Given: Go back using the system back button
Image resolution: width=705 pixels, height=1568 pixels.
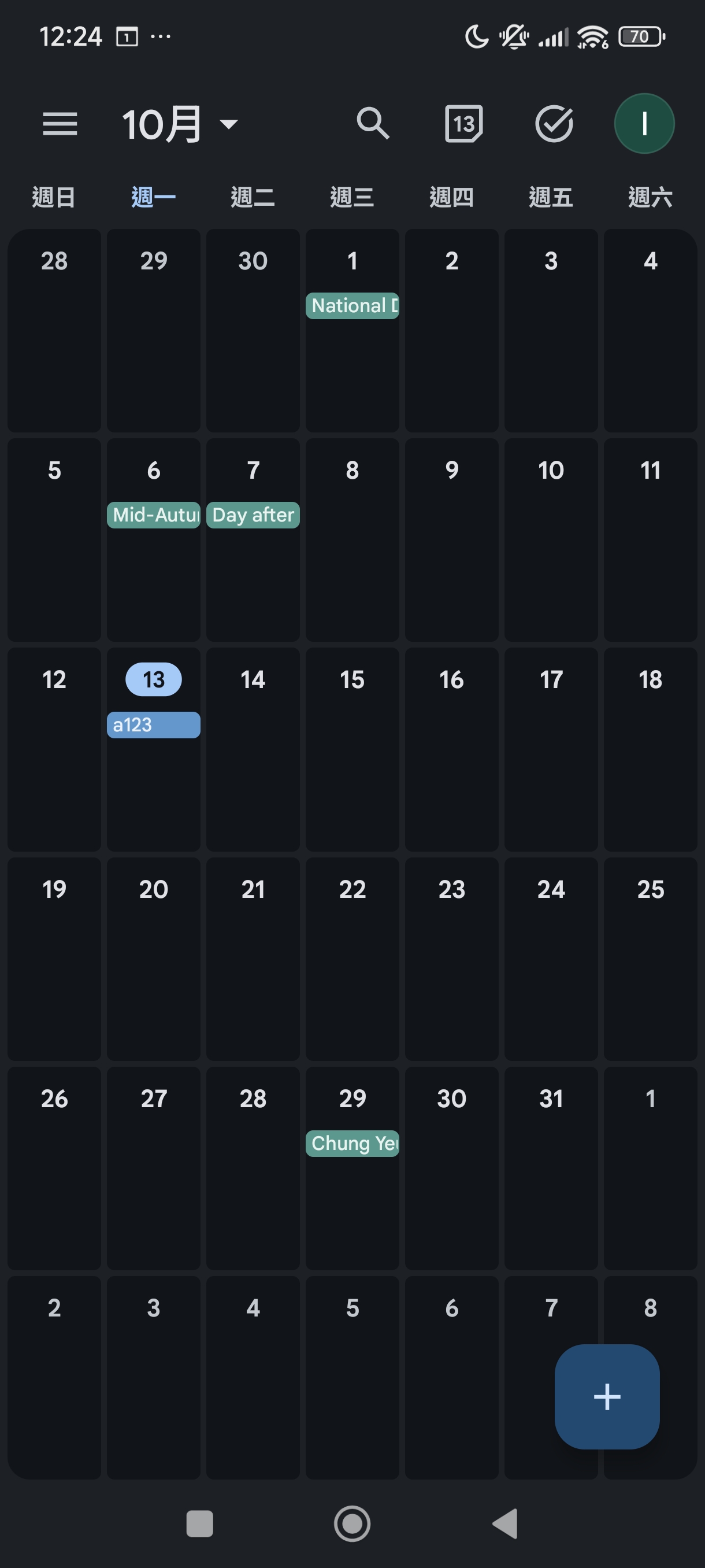Looking at the screenshot, I should point(505,1523).
